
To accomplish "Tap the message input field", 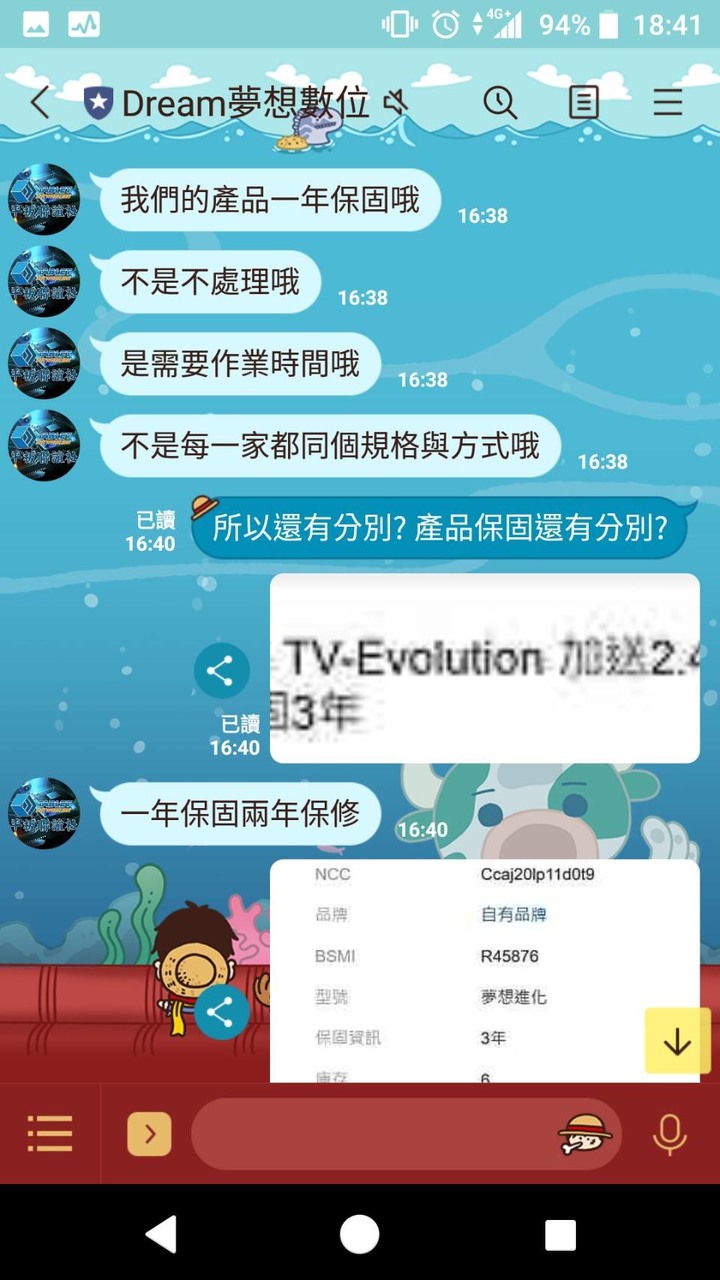I will click(370, 1134).
